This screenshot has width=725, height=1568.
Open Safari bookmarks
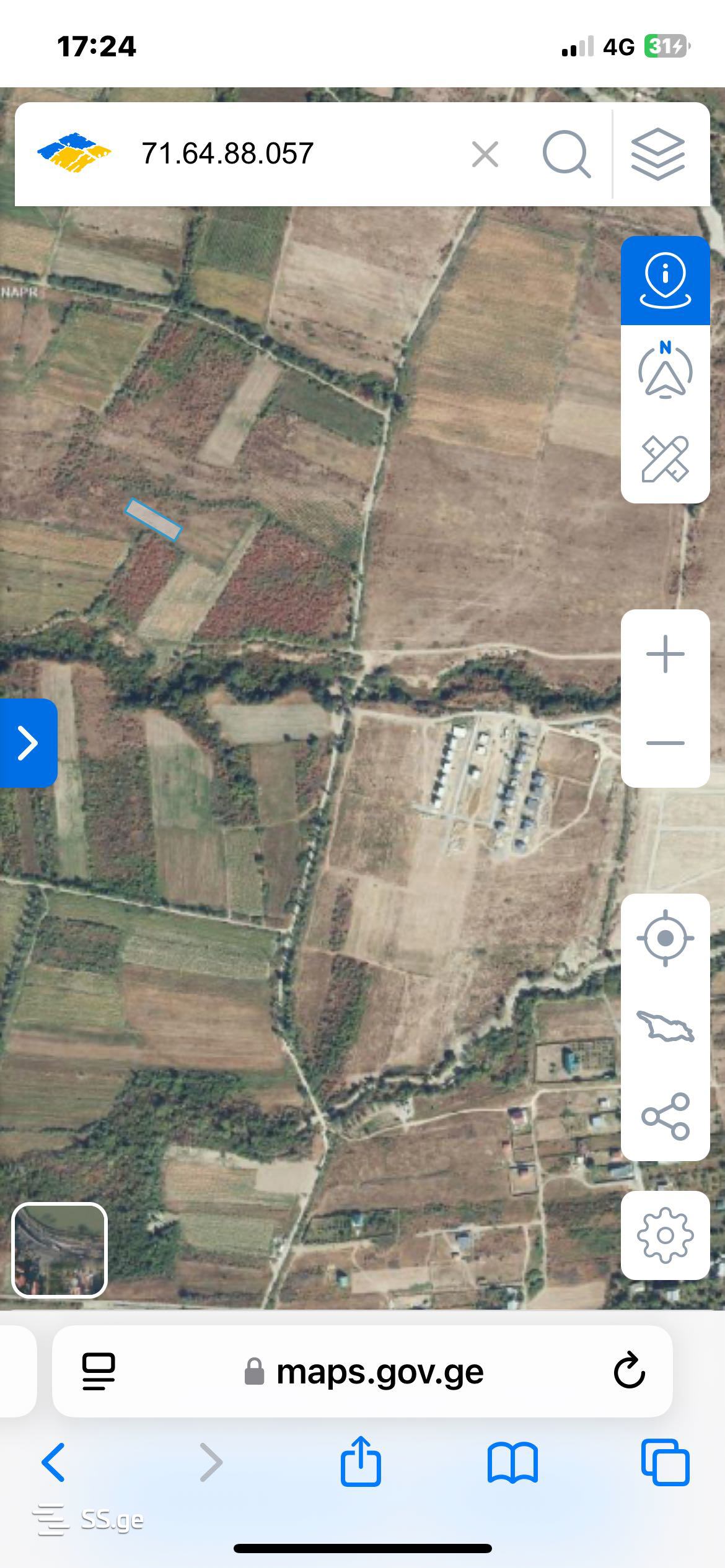(x=512, y=1462)
